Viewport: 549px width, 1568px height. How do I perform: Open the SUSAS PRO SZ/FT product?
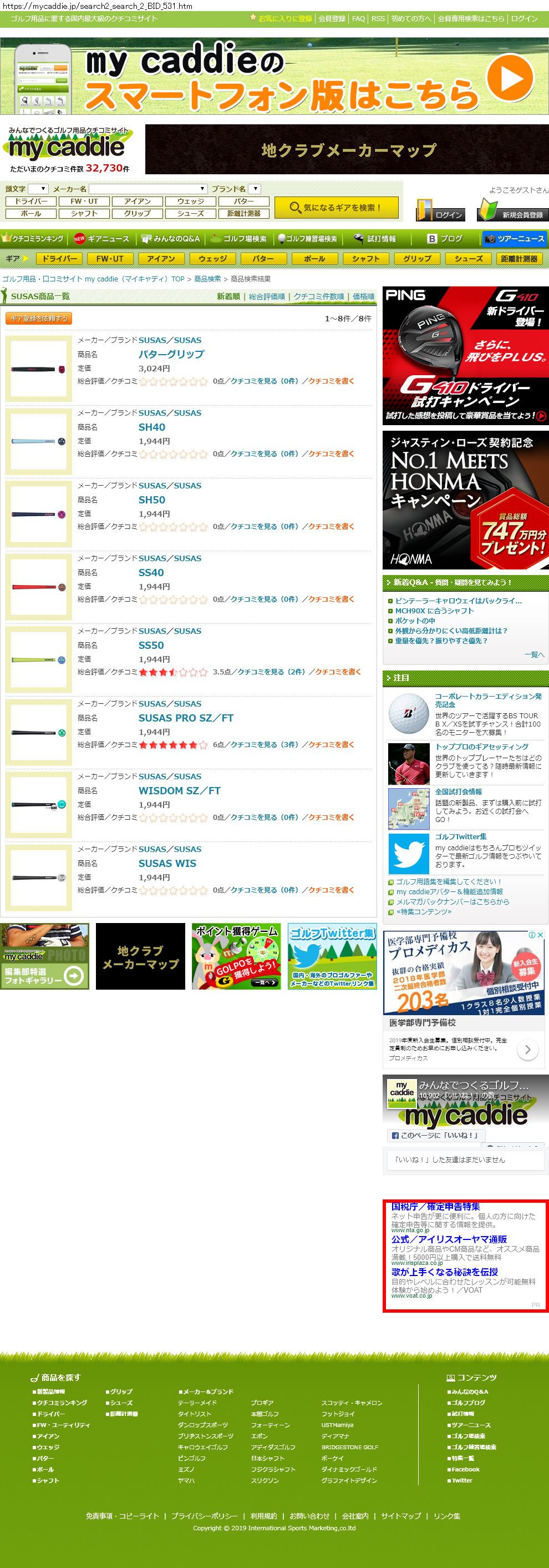click(x=185, y=718)
